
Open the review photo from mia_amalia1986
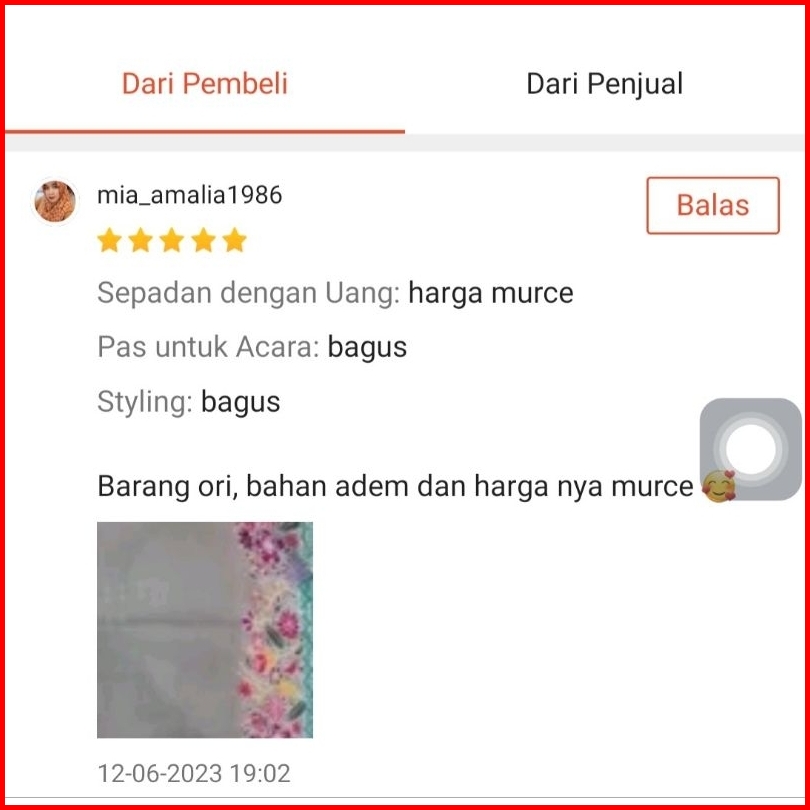coord(205,629)
